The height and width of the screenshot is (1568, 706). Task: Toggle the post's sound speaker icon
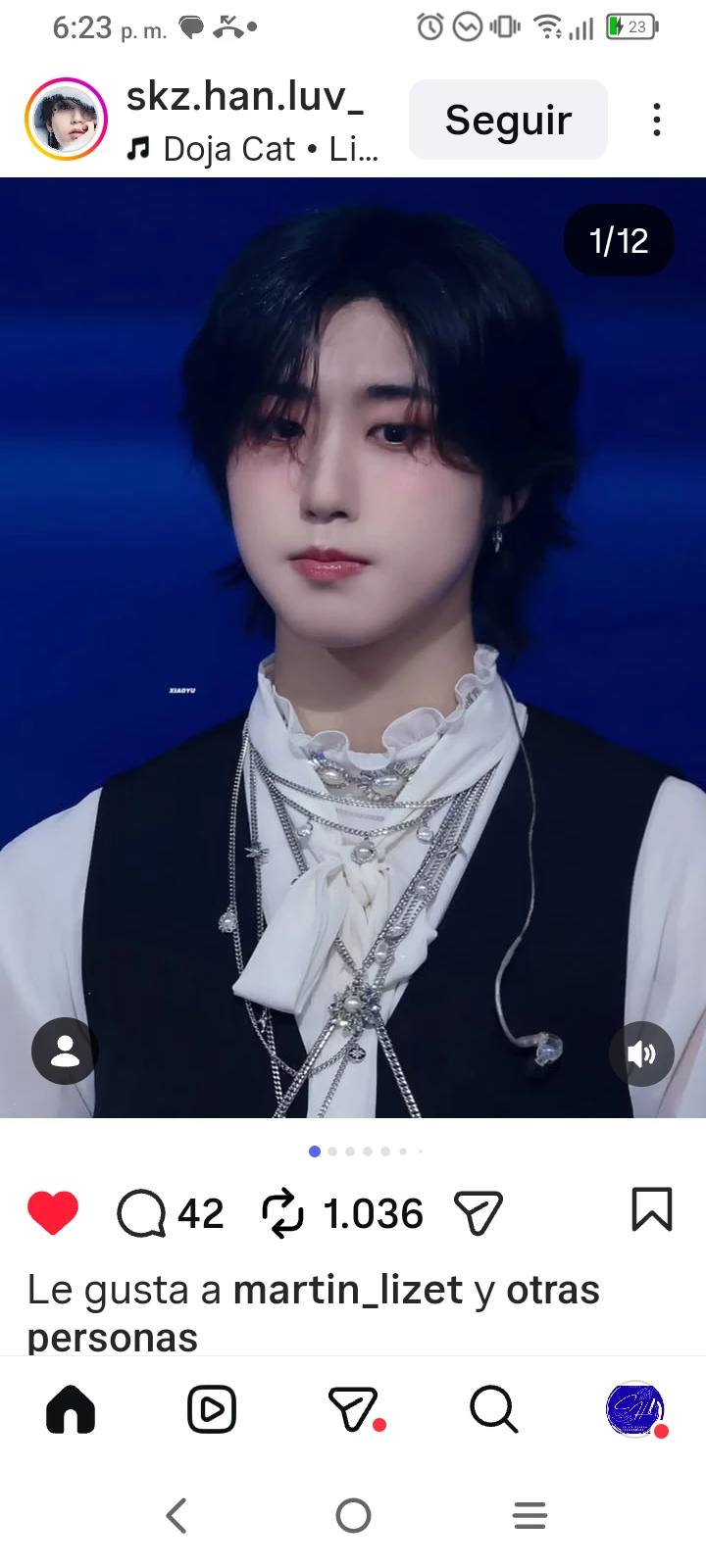(641, 1053)
